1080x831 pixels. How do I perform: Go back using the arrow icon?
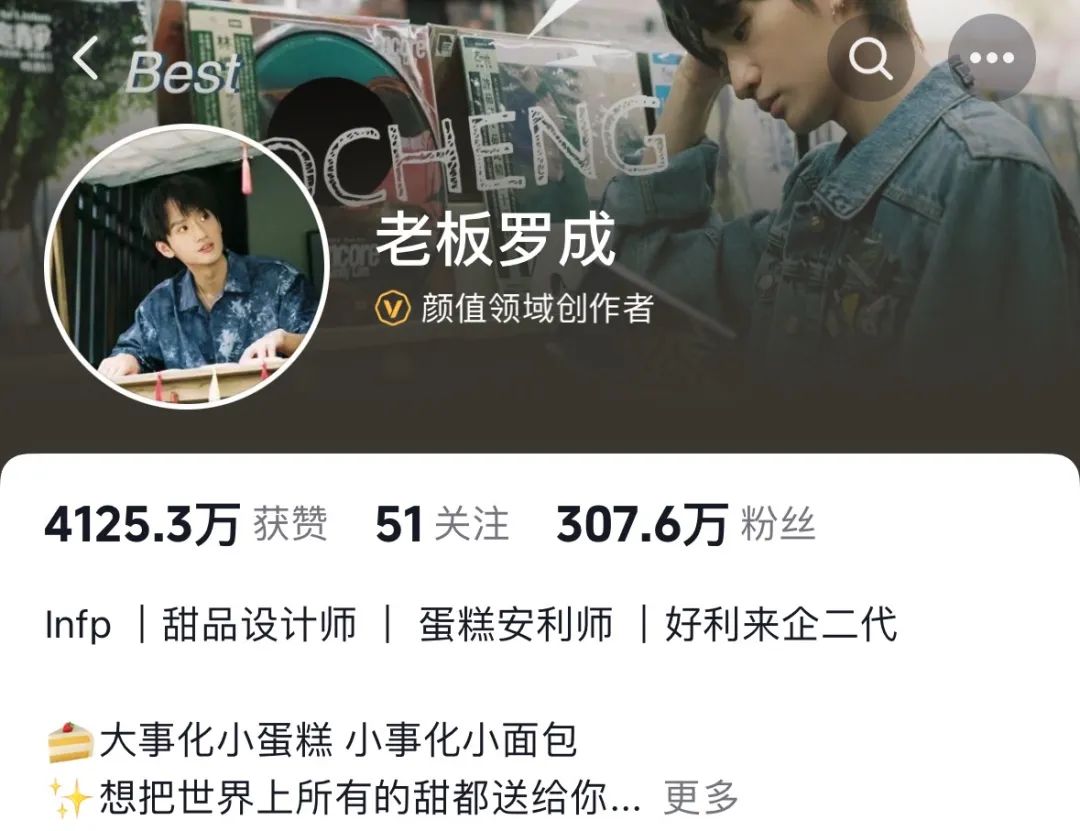coord(86,60)
